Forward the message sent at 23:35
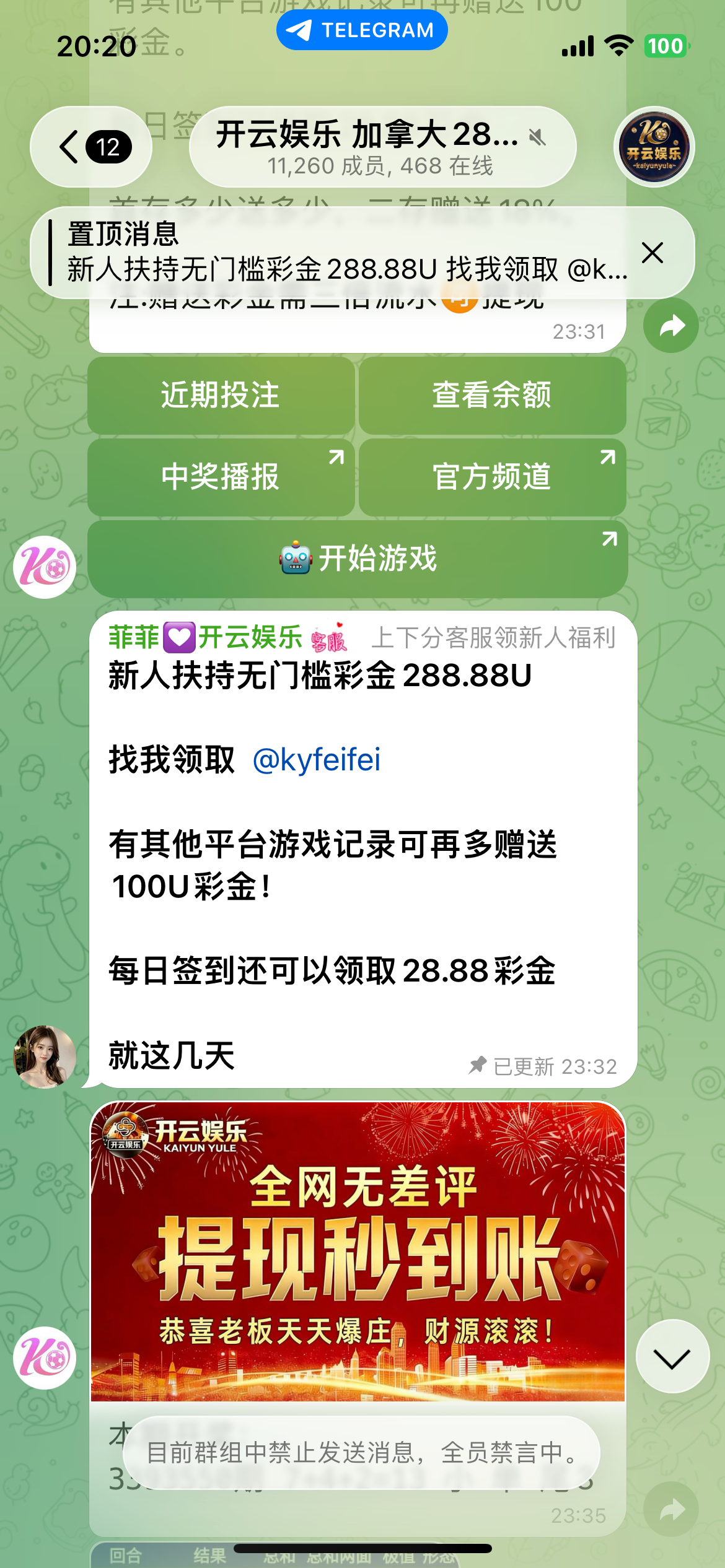The width and height of the screenshot is (725, 1568). click(670, 1509)
